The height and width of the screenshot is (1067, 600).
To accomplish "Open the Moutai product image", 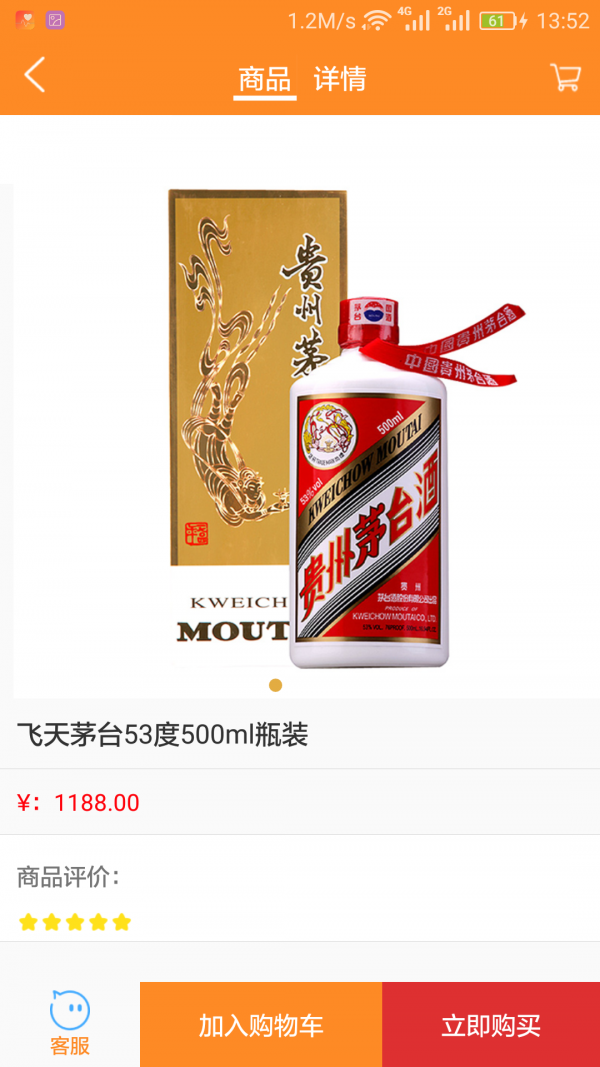I will tap(300, 440).
